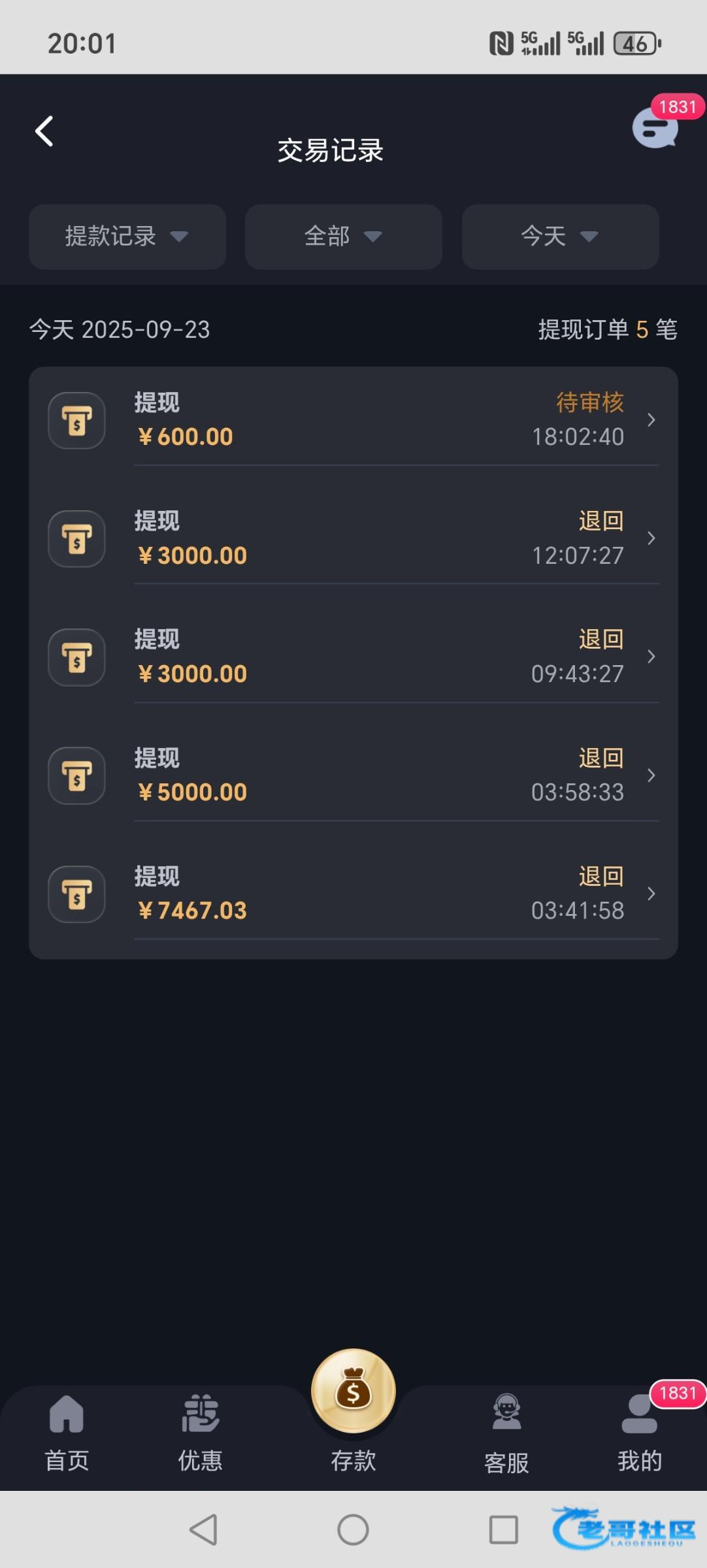
Task: Tap the system home button
Action: coord(353,1529)
